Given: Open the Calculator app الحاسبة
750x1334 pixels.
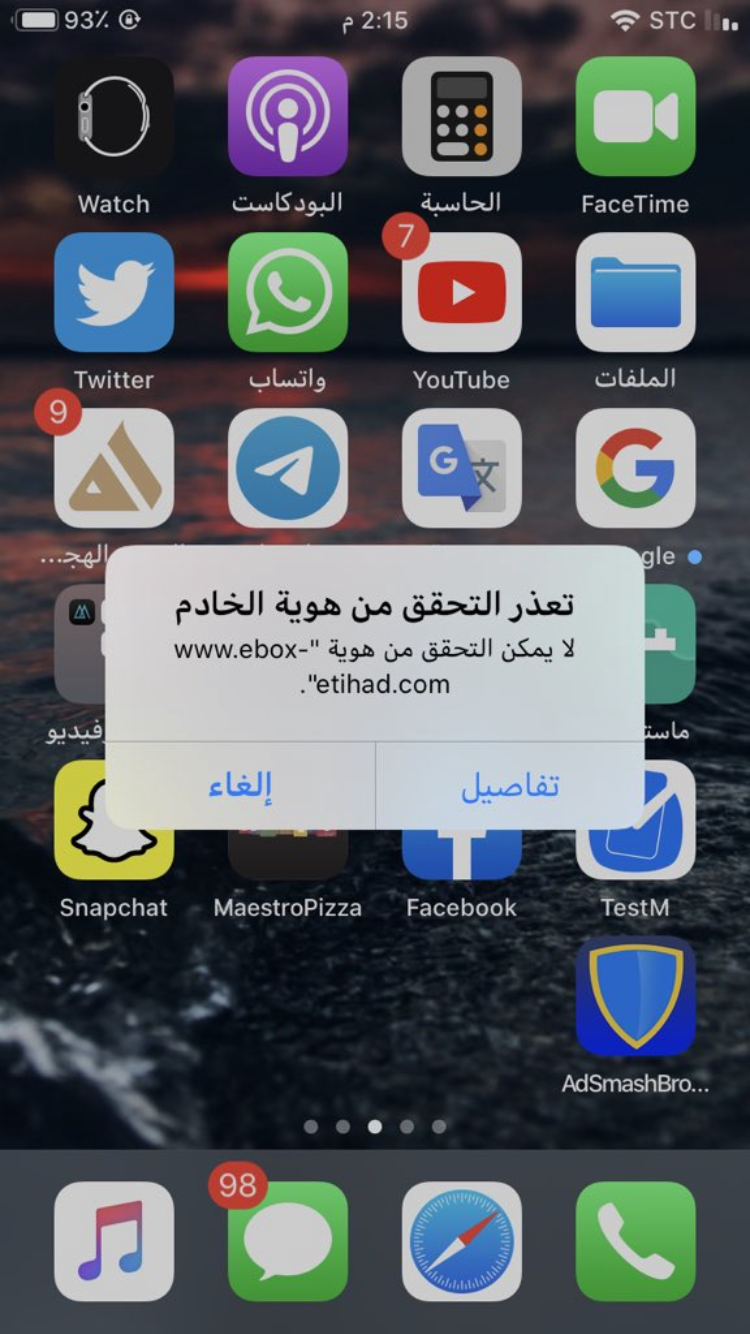Looking at the screenshot, I should pos(461,117).
